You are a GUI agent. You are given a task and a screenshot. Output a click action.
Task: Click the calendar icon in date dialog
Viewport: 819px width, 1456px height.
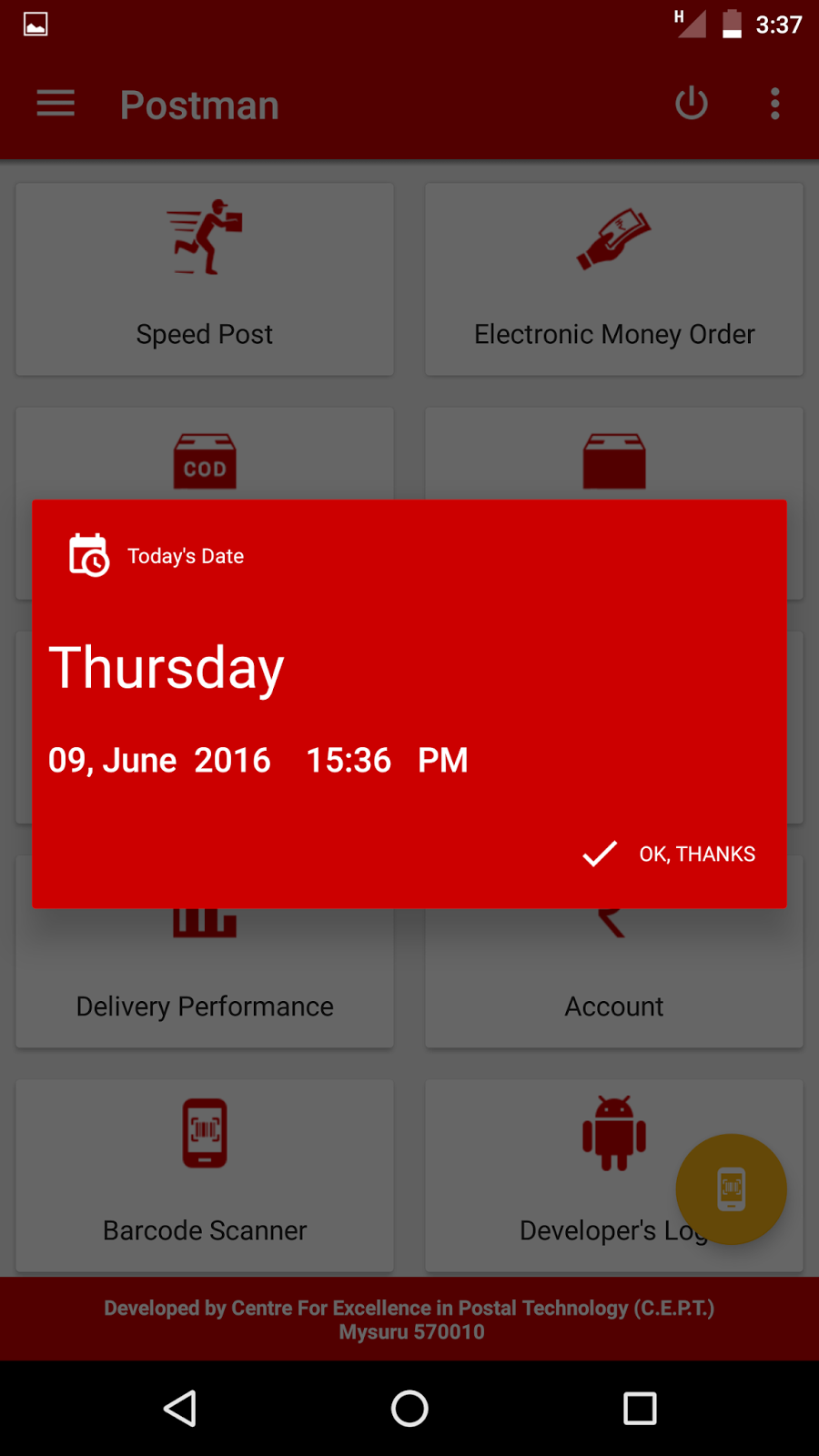tap(88, 552)
